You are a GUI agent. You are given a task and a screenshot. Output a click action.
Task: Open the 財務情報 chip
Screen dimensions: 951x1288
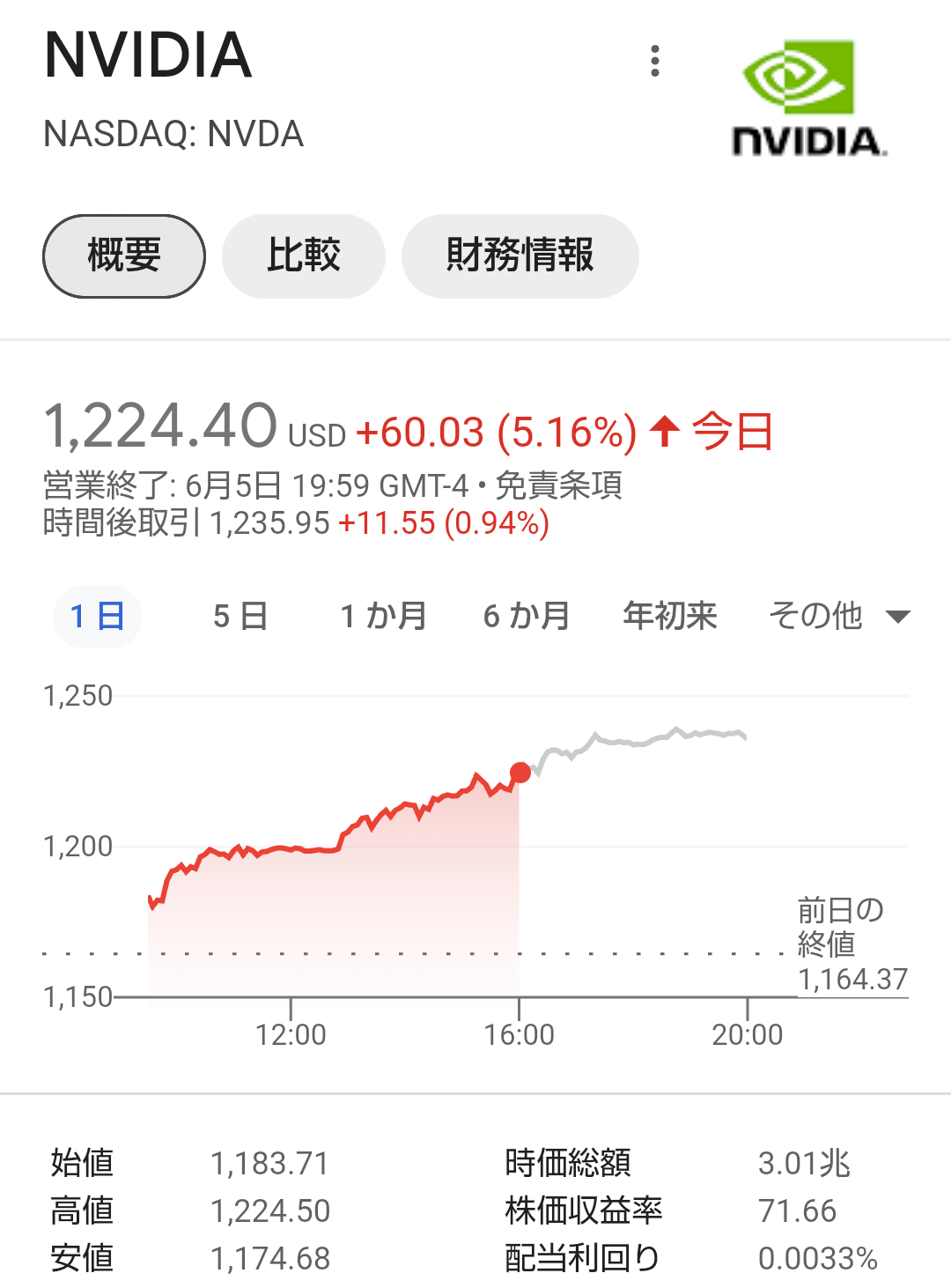520,256
